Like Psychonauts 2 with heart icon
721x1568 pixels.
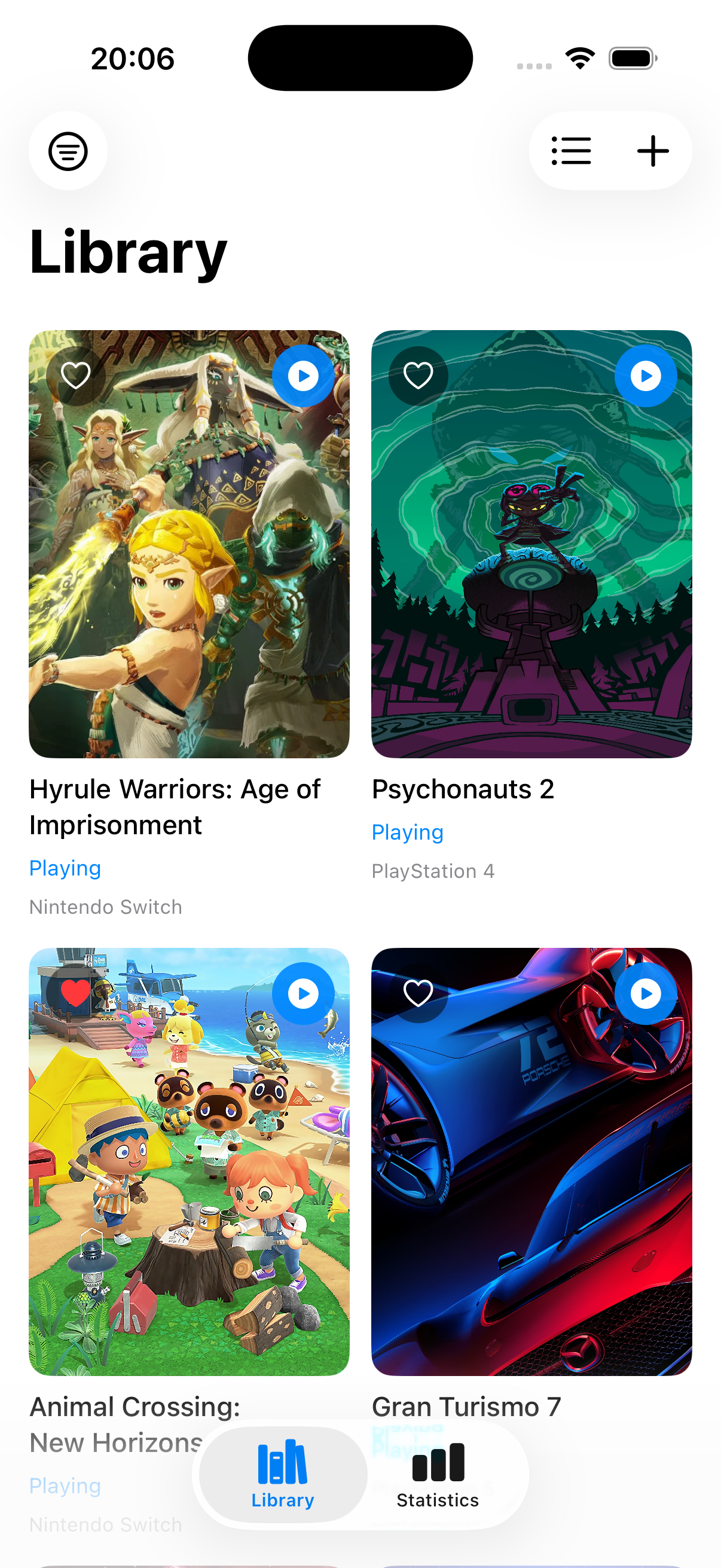pos(418,375)
